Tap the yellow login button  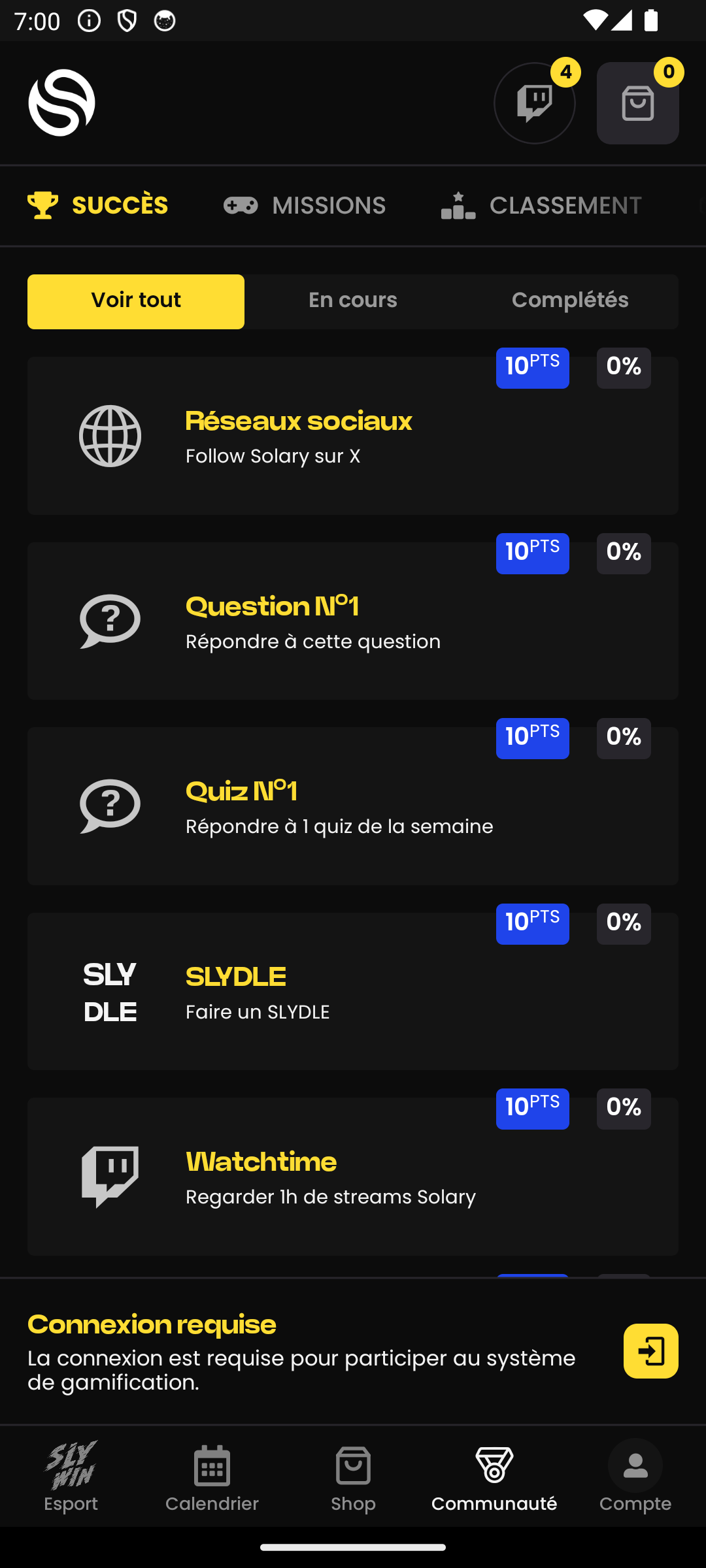(x=651, y=1351)
